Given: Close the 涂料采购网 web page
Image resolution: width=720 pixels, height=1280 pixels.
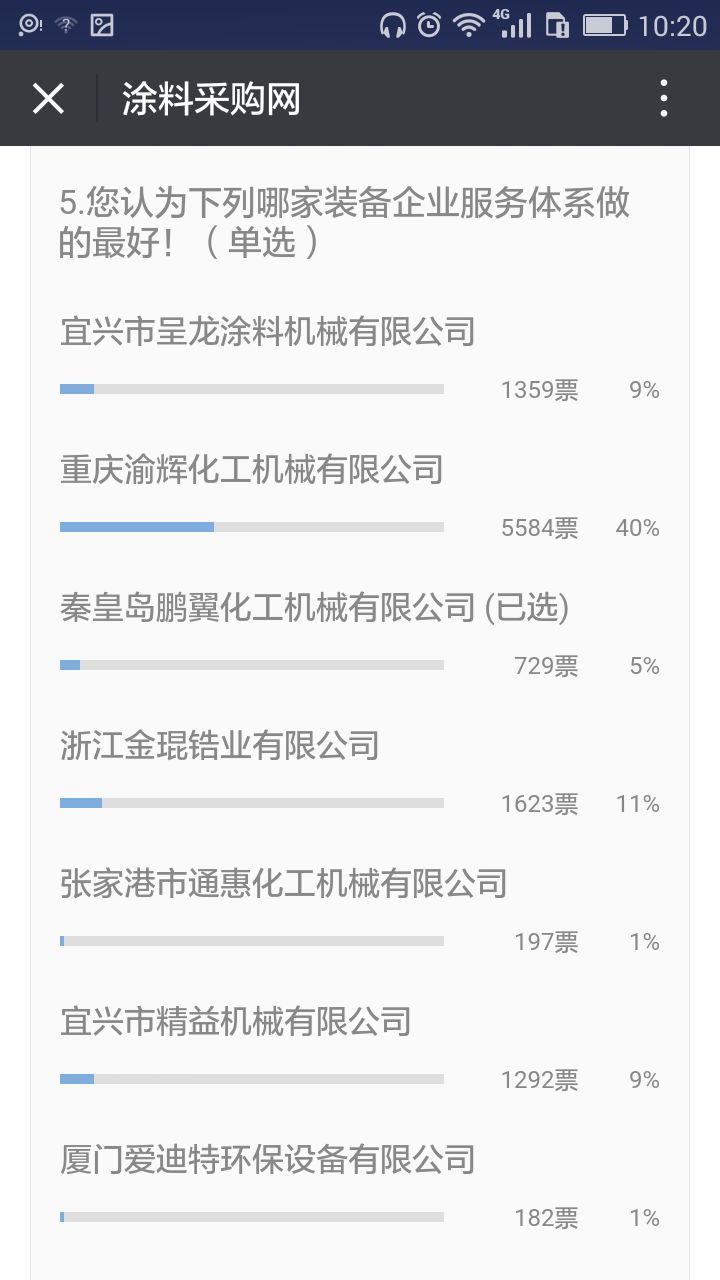Looking at the screenshot, I should point(48,99).
